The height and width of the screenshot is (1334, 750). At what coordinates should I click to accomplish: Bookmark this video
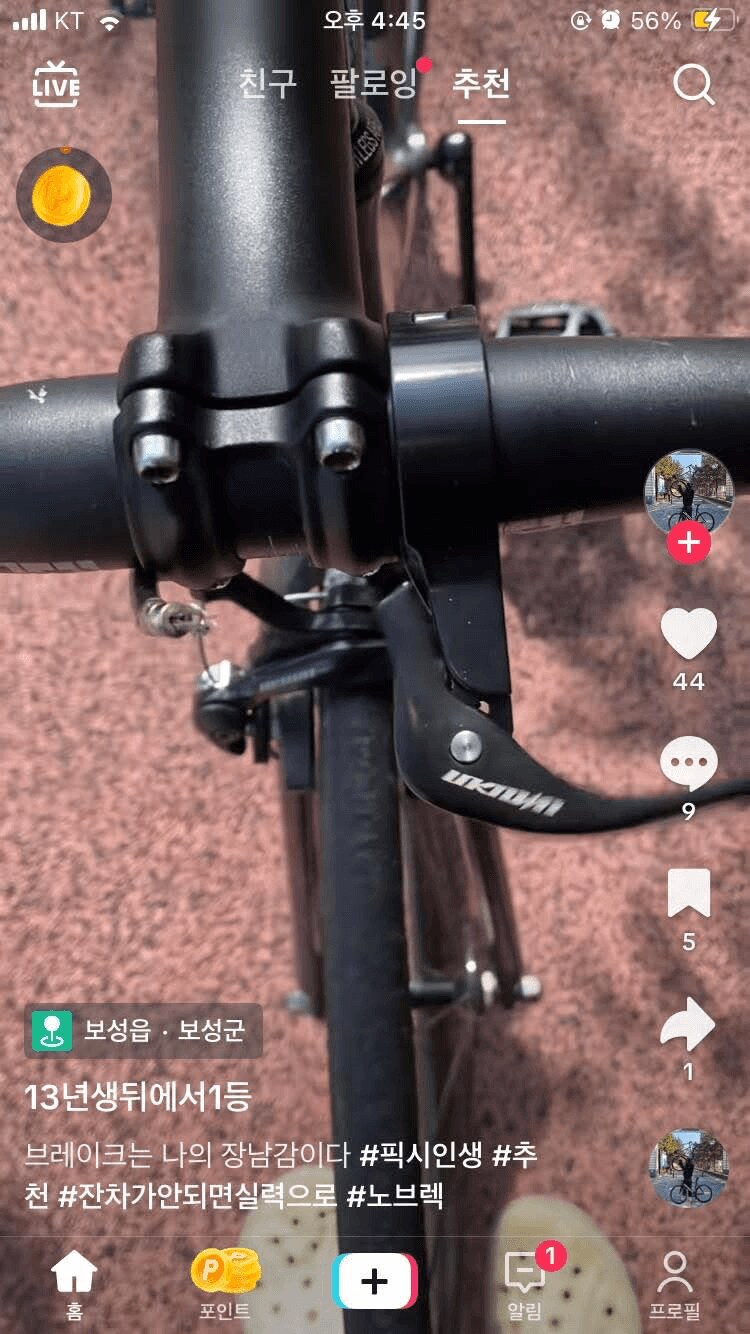(x=689, y=894)
